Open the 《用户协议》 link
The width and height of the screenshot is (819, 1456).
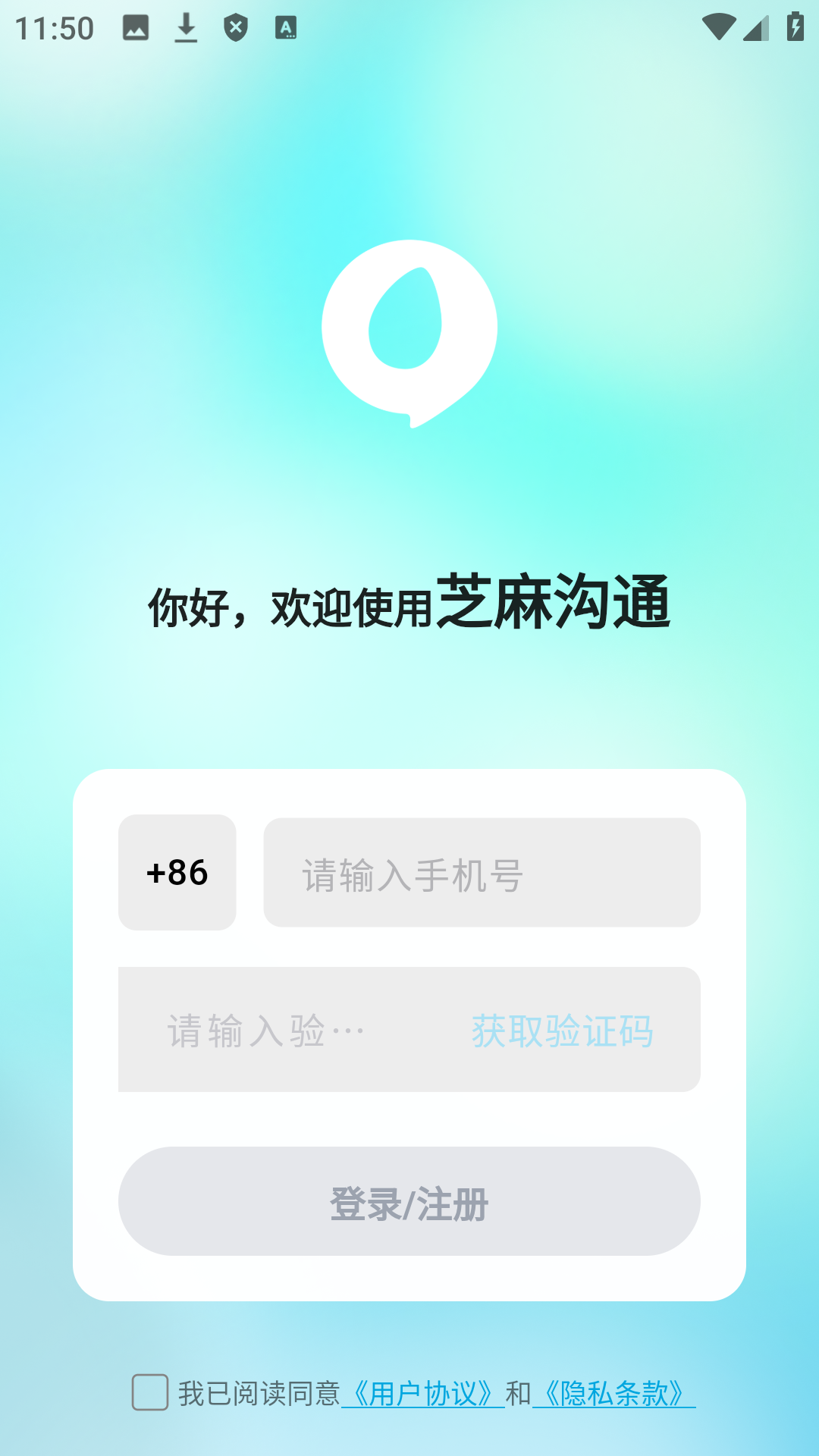tap(423, 1394)
